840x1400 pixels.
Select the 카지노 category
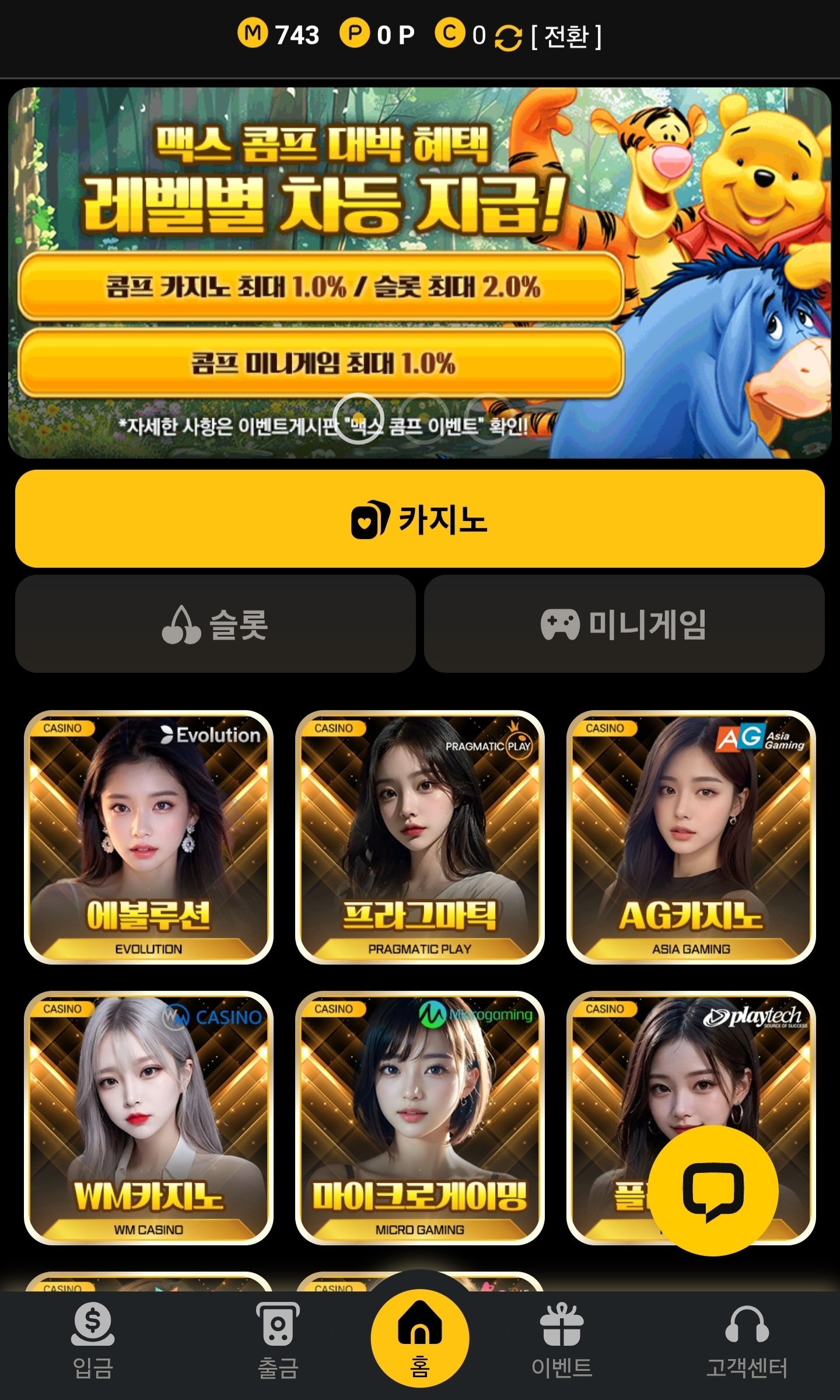pos(420,519)
